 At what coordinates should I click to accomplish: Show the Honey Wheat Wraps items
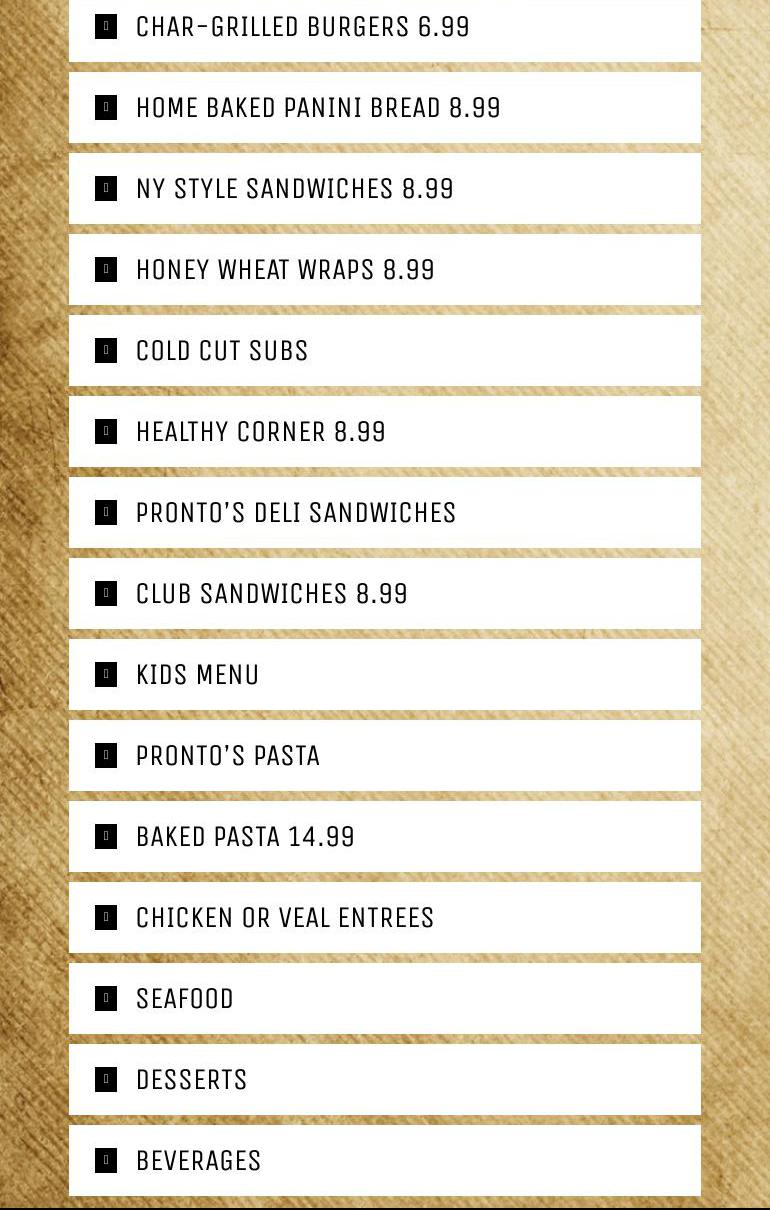(x=285, y=270)
